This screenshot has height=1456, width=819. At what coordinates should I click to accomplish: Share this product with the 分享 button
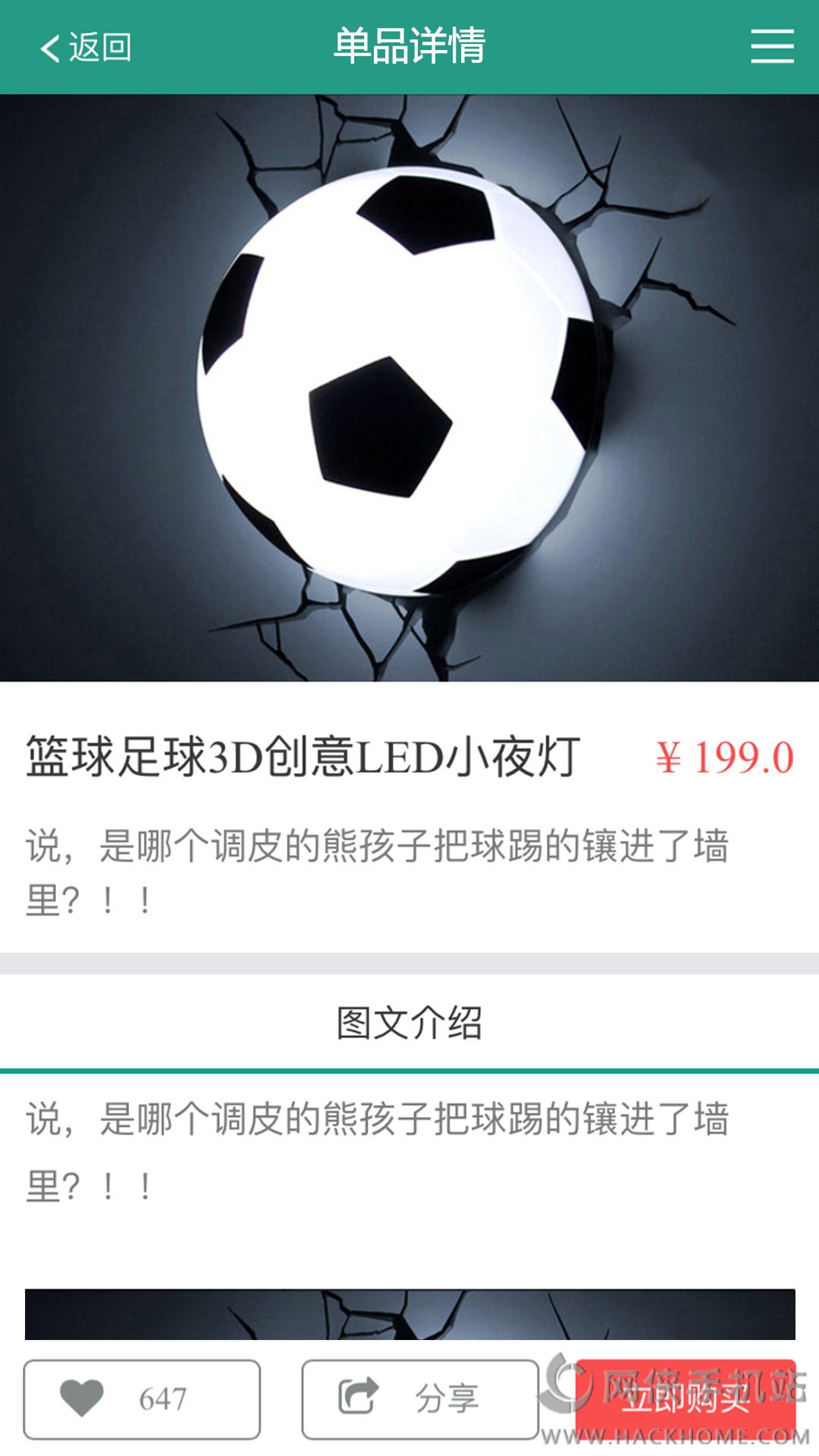pos(419,1399)
